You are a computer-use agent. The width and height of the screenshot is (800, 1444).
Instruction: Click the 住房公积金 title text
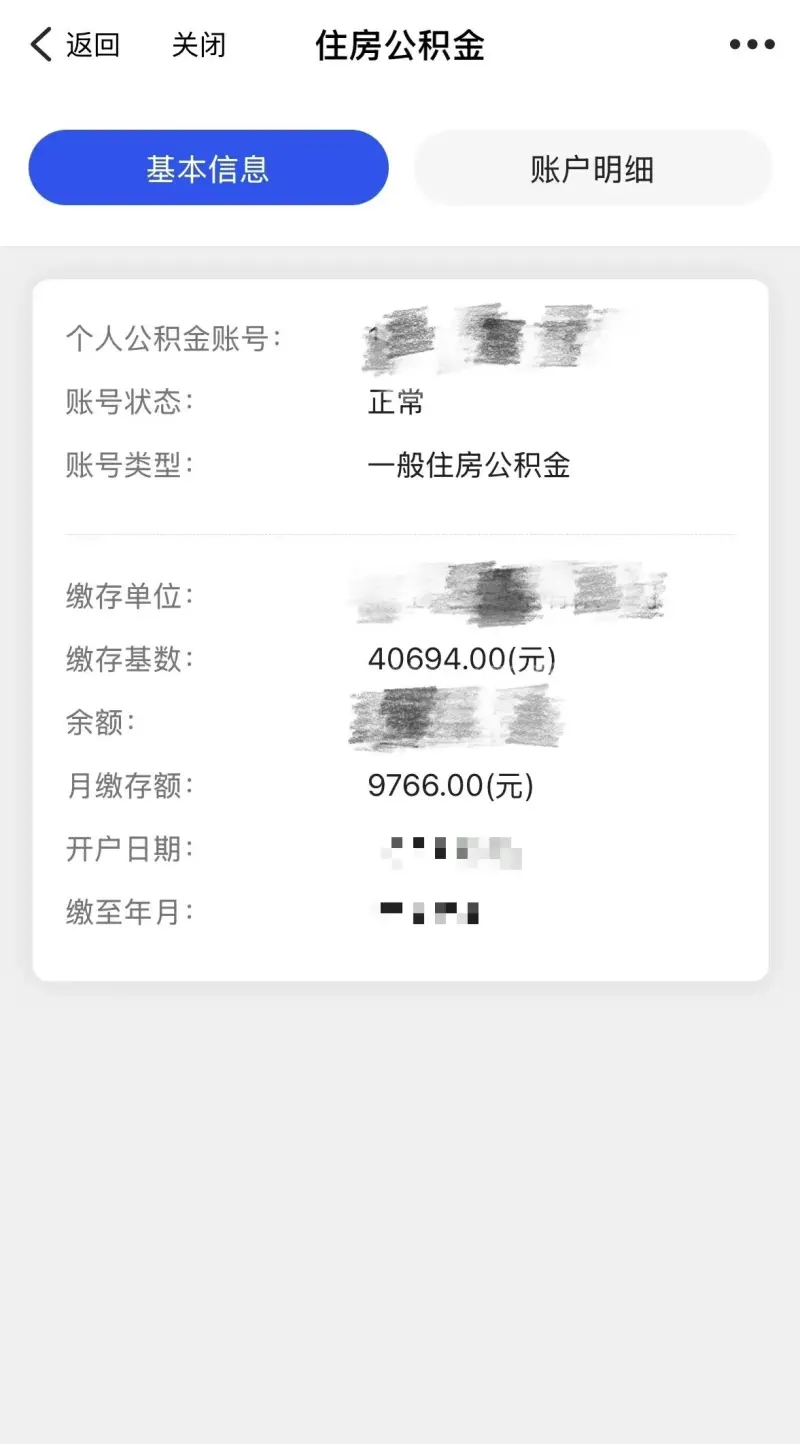click(398, 44)
